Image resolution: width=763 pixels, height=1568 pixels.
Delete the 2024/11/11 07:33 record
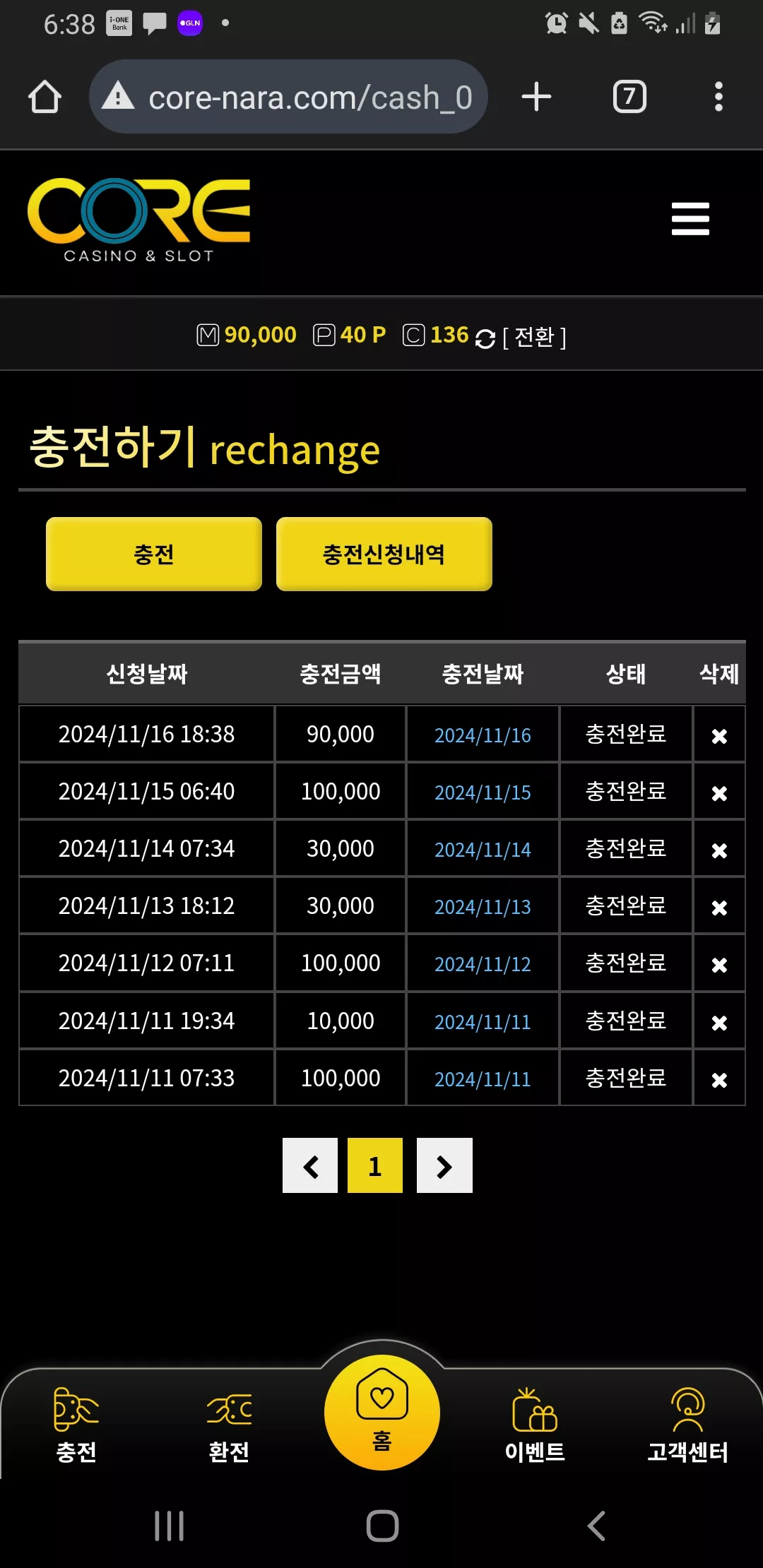point(719,1080)
